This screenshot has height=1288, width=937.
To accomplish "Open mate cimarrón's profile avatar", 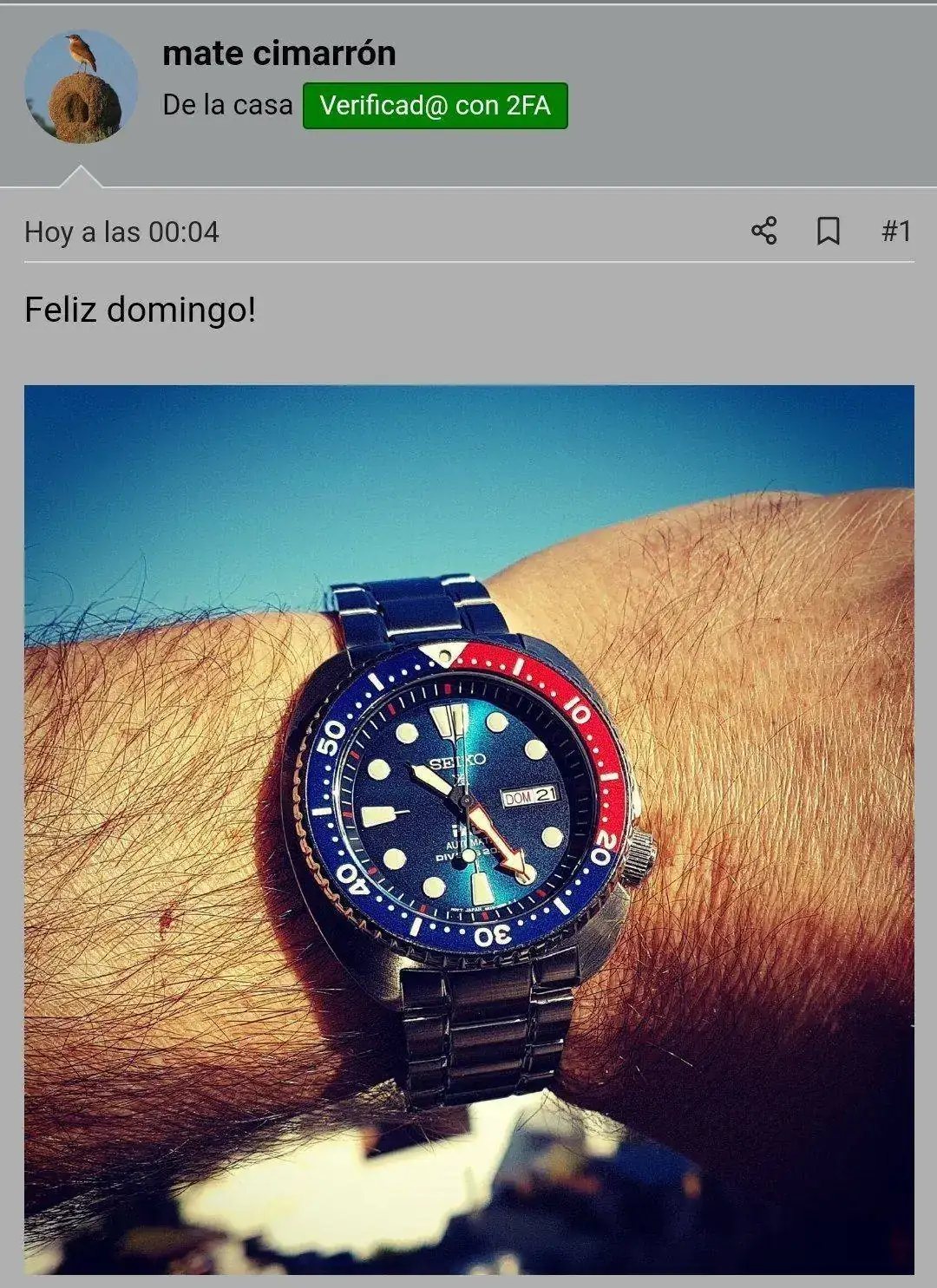I will point(81,86).
